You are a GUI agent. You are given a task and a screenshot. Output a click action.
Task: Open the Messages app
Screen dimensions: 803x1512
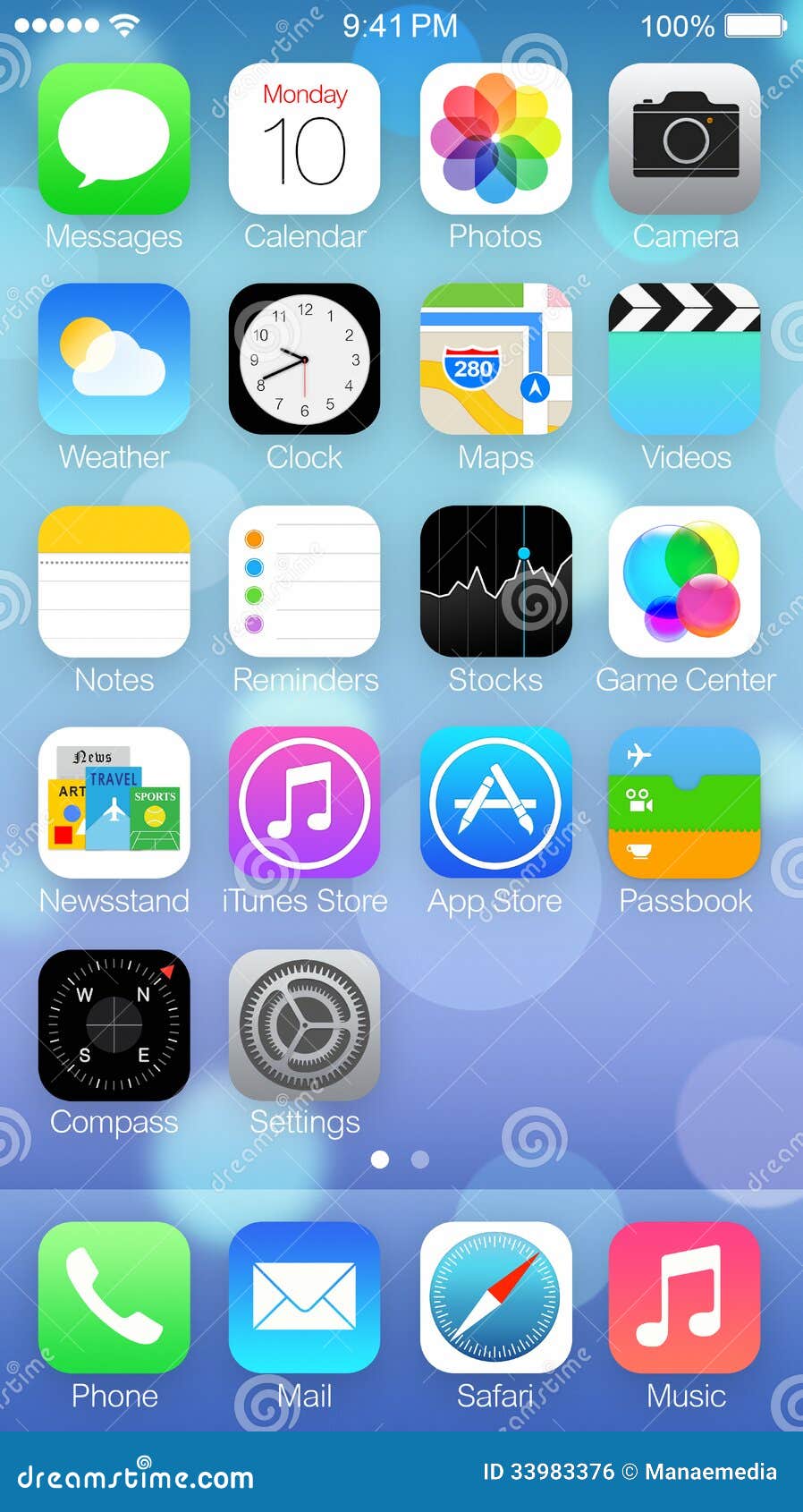pyautogui.click(x=114, y=139)
